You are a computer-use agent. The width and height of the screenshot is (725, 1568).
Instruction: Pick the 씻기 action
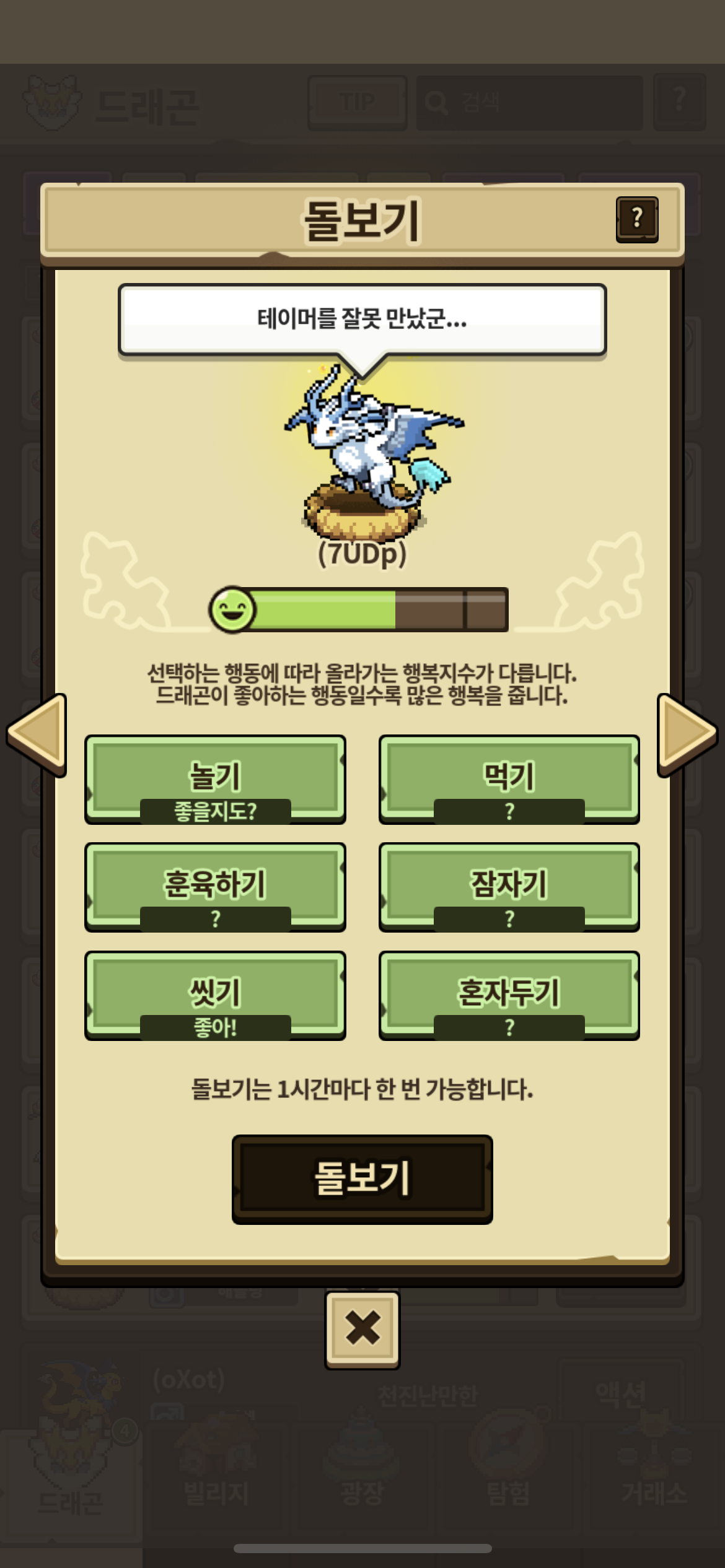[x=215, y=995]
